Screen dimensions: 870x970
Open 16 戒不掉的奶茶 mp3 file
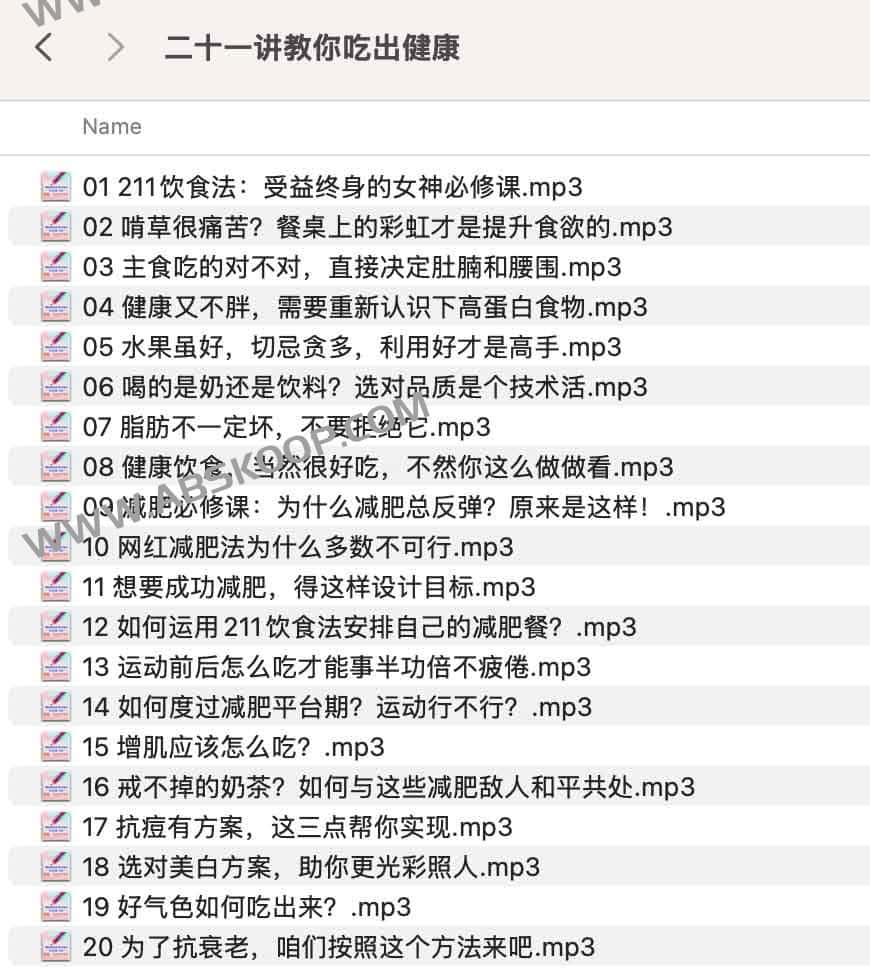(x=388, y=787)
